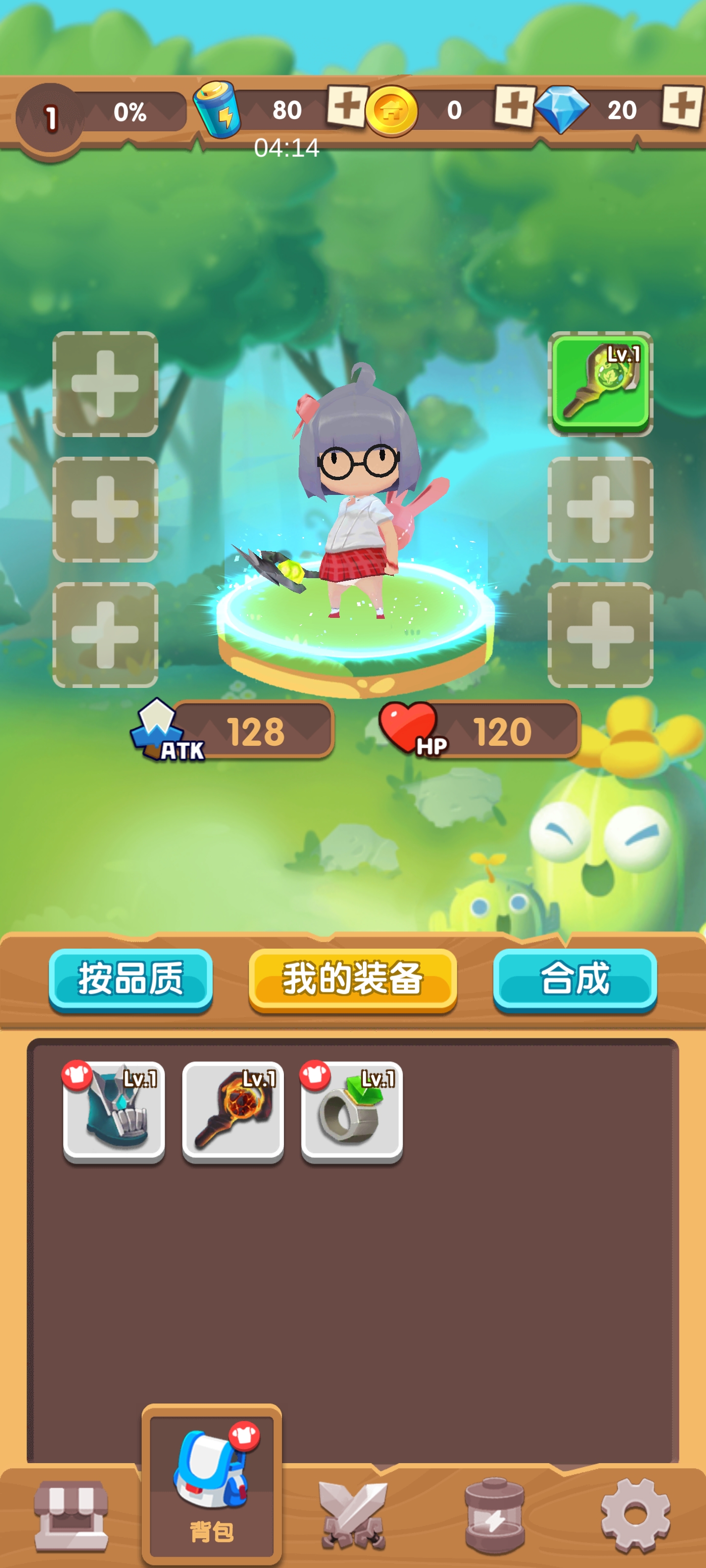Switch to the 按品质 tab
Viewport: 706px width, 1568px height.
[130, 977]
